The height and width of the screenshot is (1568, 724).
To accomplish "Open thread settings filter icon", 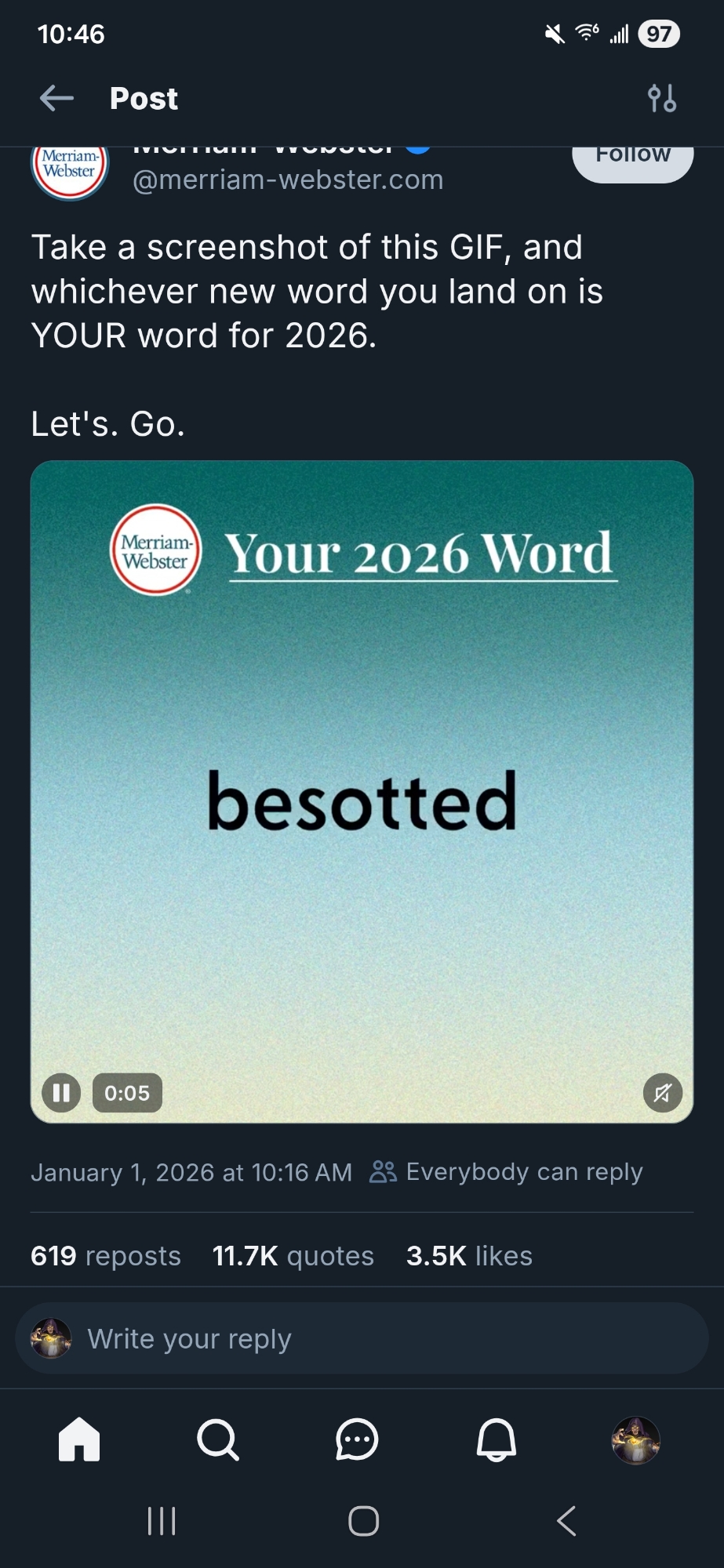I will pos(661,99).
